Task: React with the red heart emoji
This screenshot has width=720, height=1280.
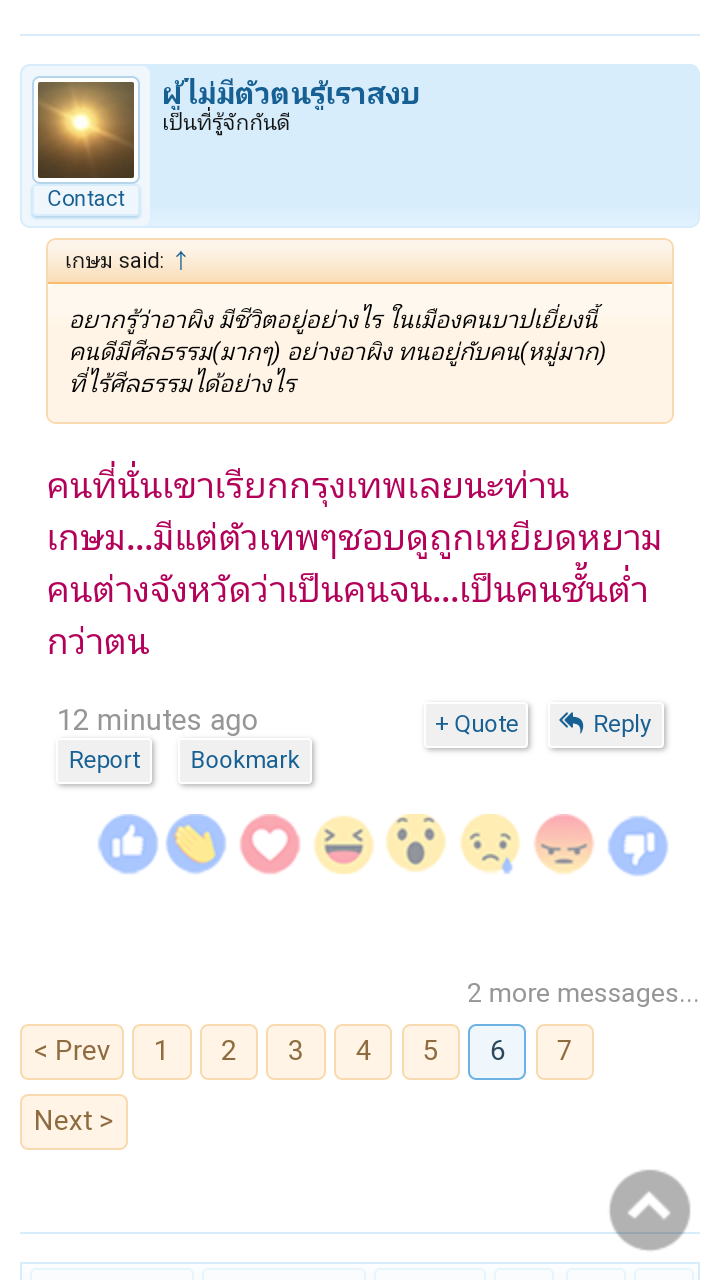Action: [x=270, y=844]
